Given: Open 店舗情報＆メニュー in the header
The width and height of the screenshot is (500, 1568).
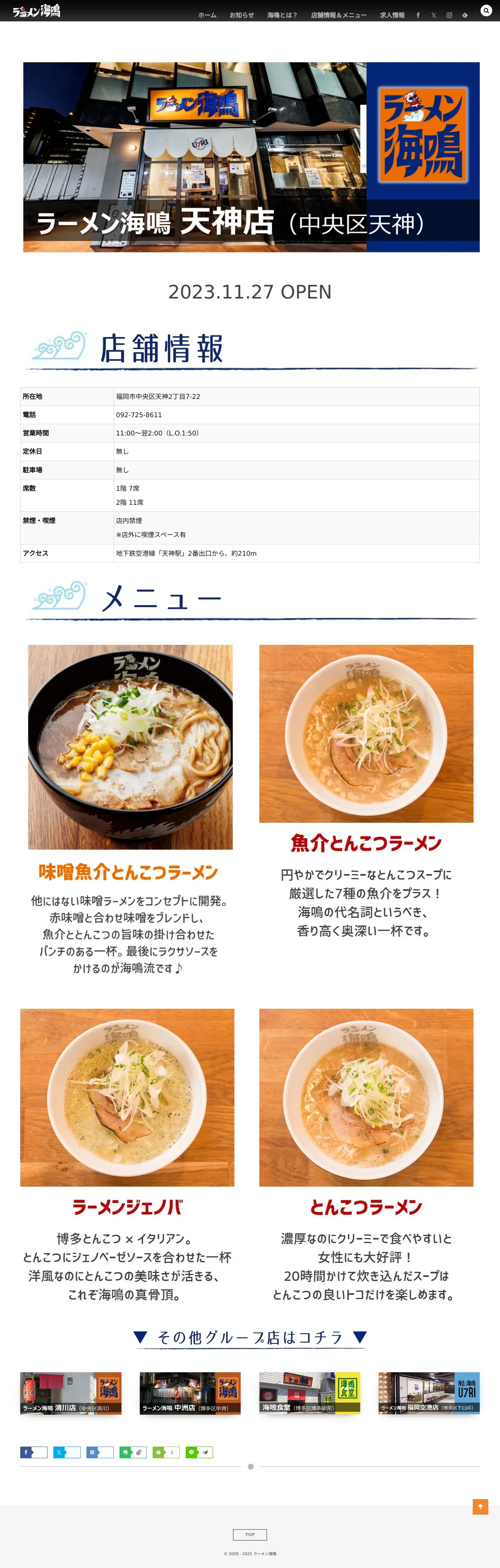Looking at the screenshot, I should coord(339,15).
